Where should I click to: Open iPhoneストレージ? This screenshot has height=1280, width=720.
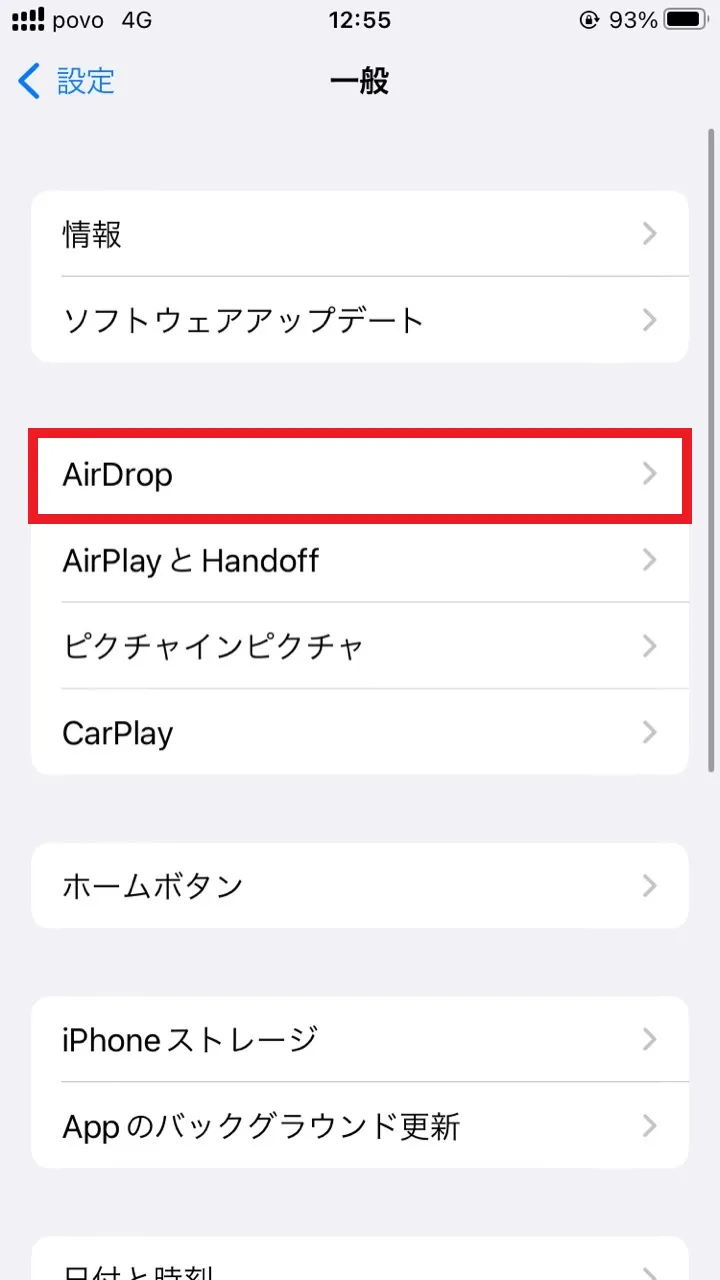pyautogui.click(x=360, y=1039)
